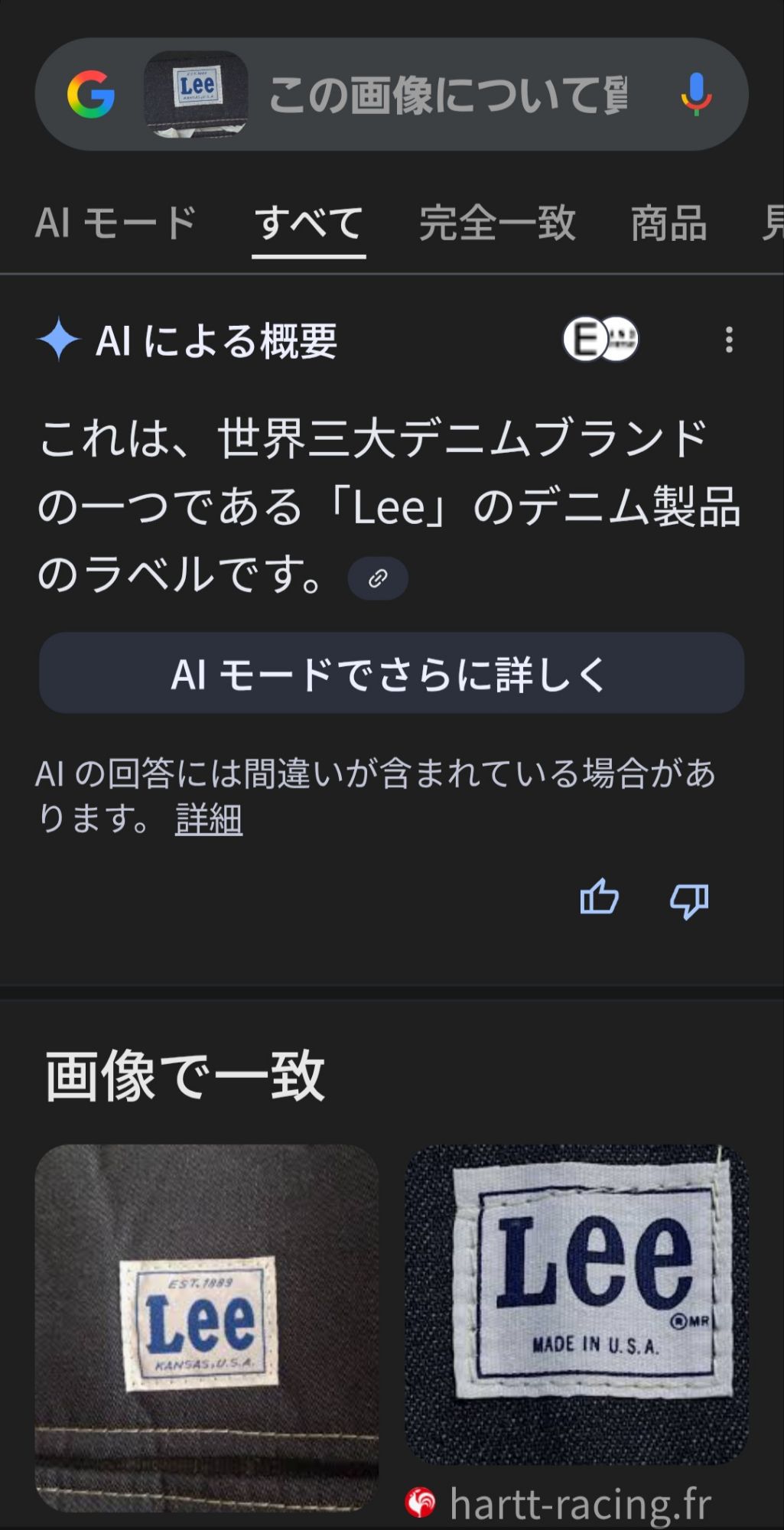Open the Lee label image thumbnail in search bar
The image size is (784, 1530).
196,94
